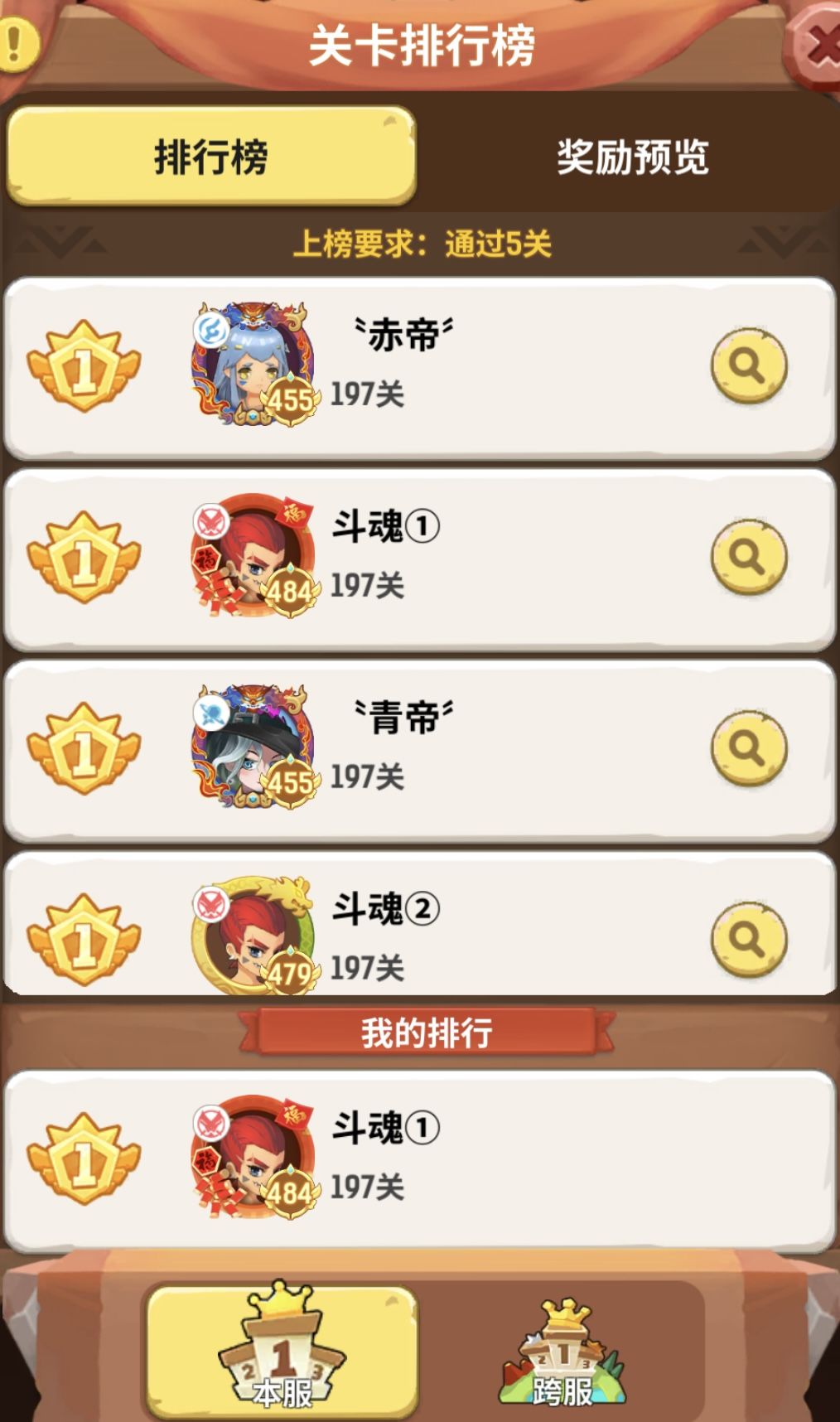Image resolution: width=840 pixels, height=1422 pixels.
Task: Click the magnifier icon beside 〝赤帝〞
Action: (x=748, y=363)
